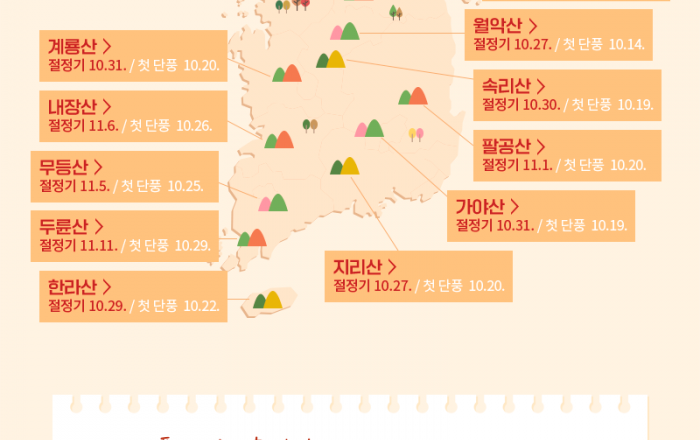Open the 가야산 foliage link
Screen dimensions: 700x440
point(488,207)
